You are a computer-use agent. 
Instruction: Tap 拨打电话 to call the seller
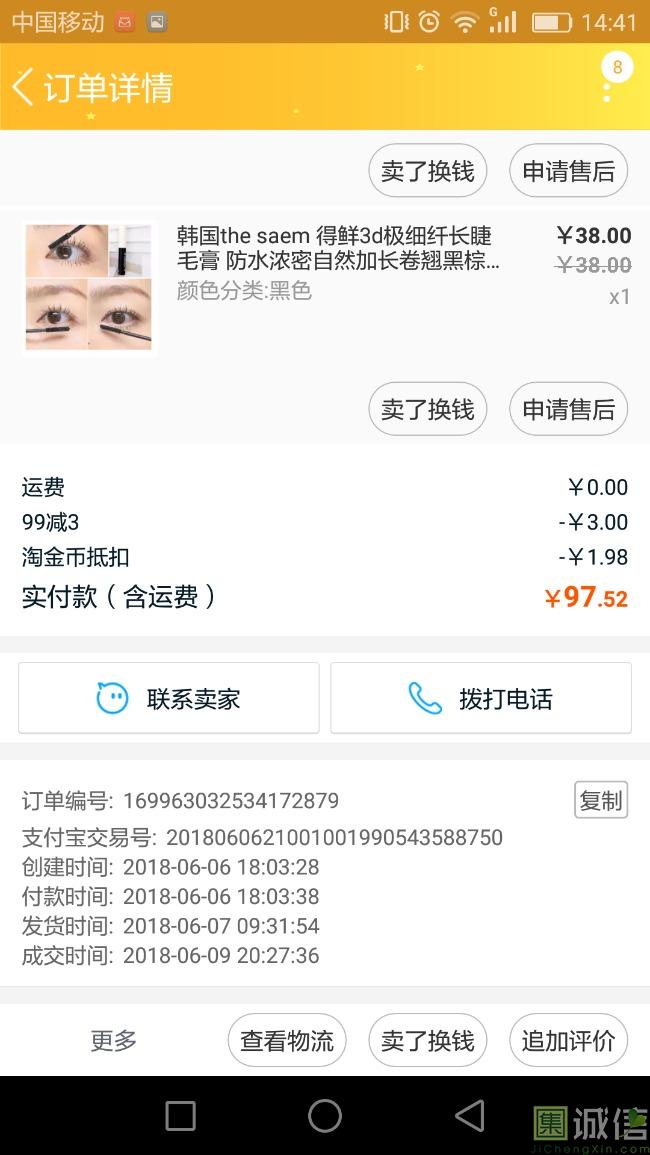pos(481,698)
